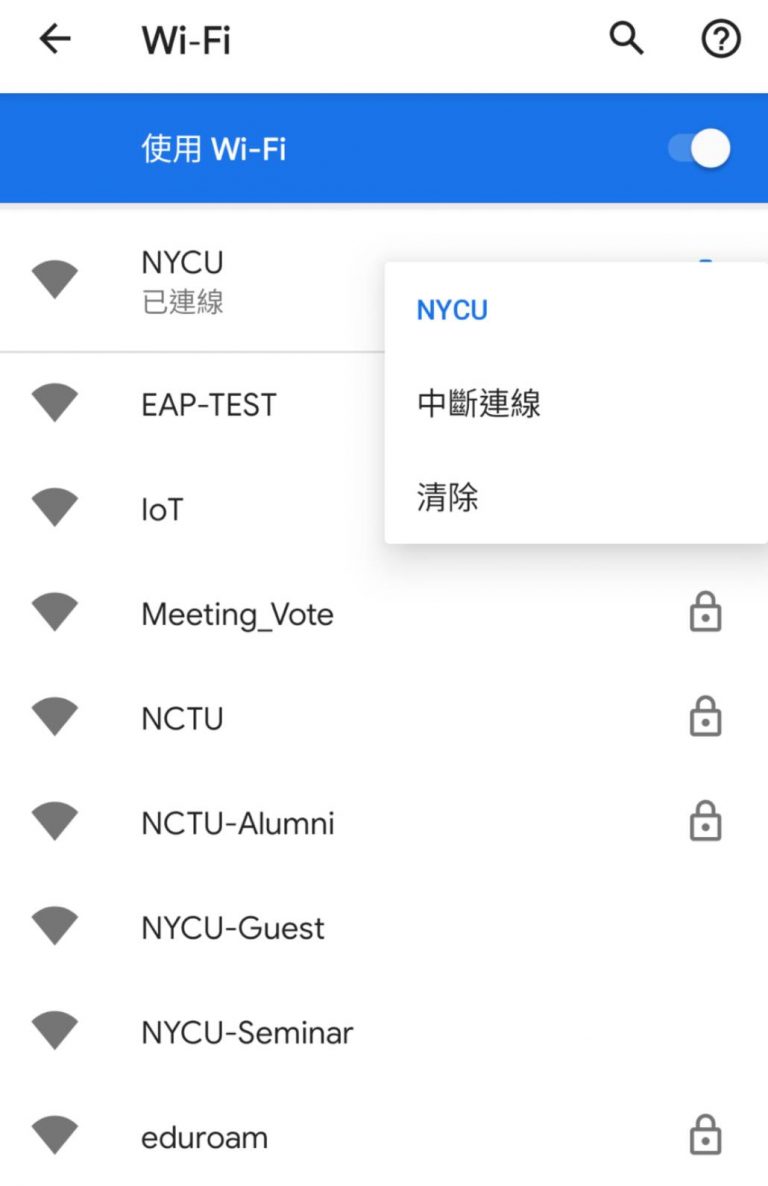Connect to eduroam
Viewport: 768px width, 1186px height.
(204, 1137)
